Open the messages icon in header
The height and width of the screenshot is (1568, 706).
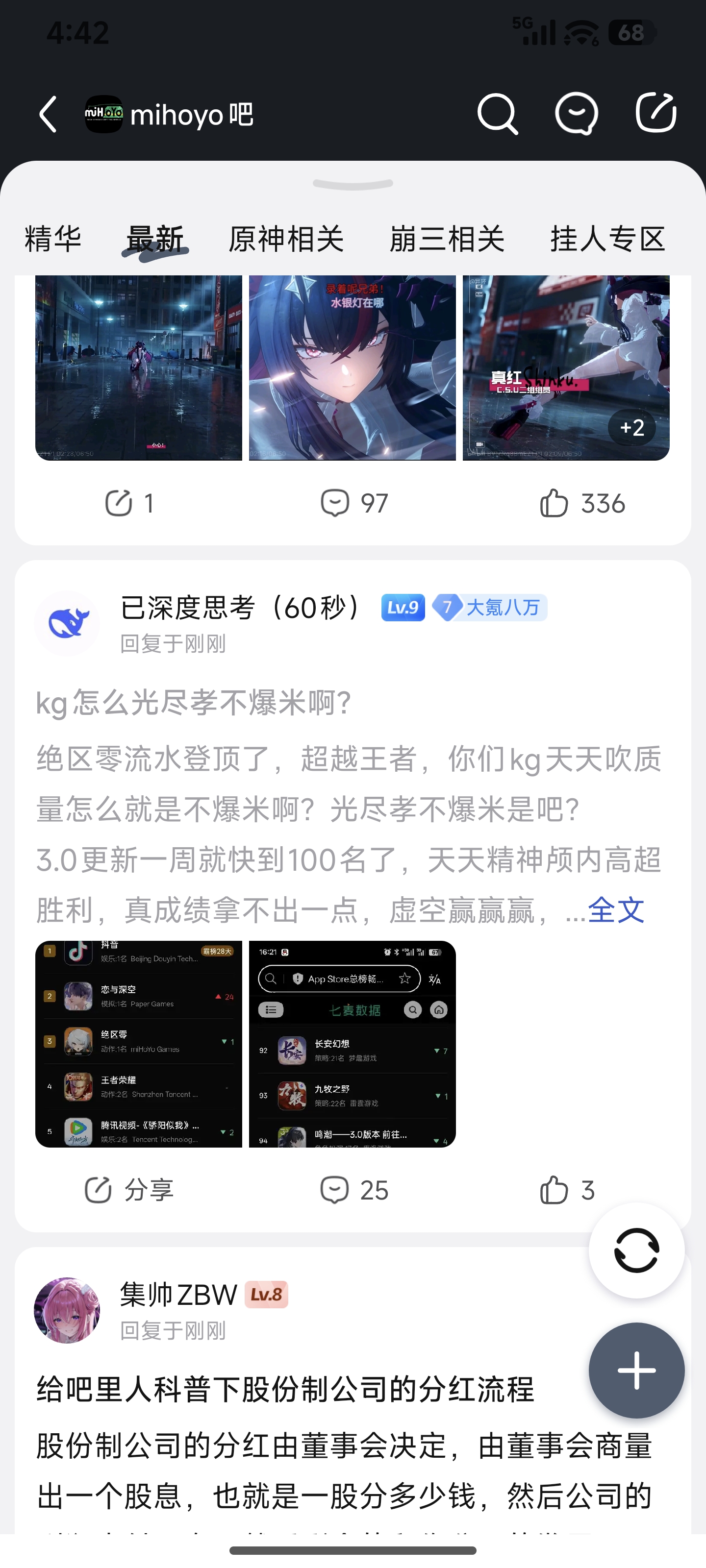tap(576, 114)
